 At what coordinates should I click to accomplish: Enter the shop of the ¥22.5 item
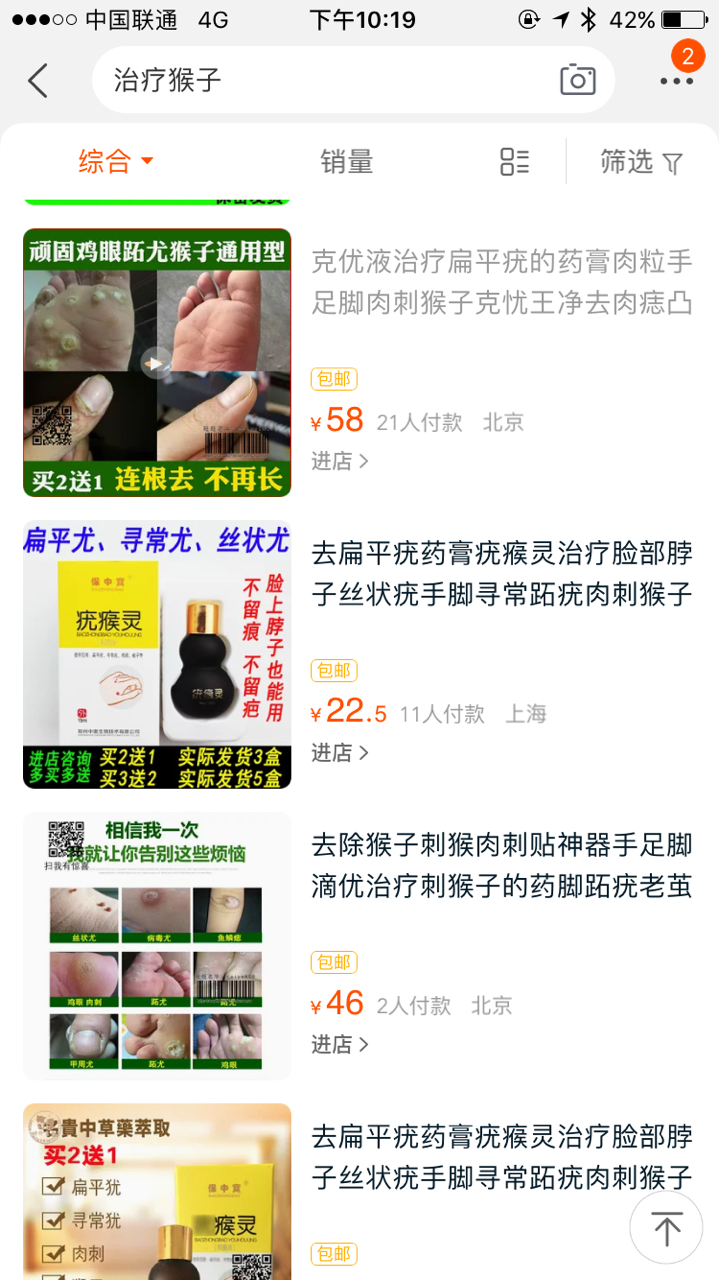pyautogui.click(x=340, y=753)
